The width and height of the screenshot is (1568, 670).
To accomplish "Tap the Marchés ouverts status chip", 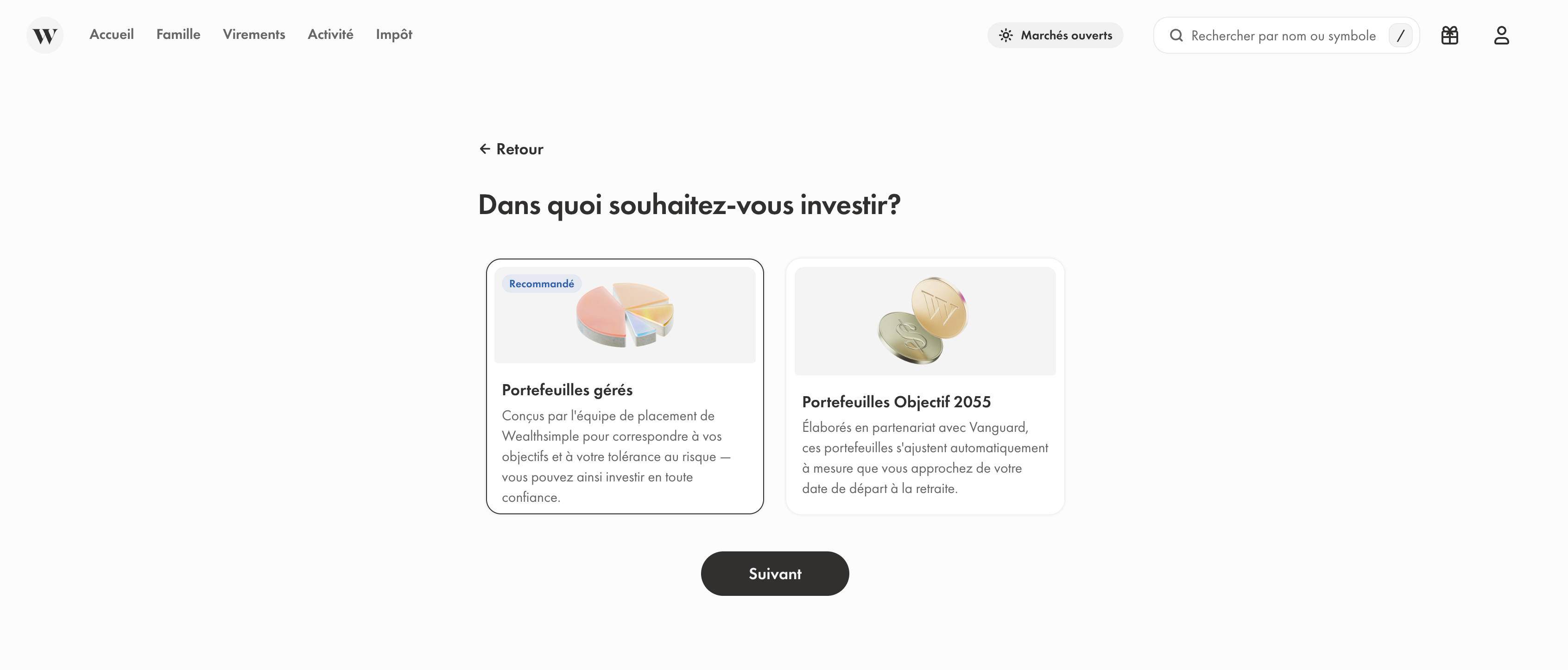I will pyautogui.click(x=1055, y=35).
